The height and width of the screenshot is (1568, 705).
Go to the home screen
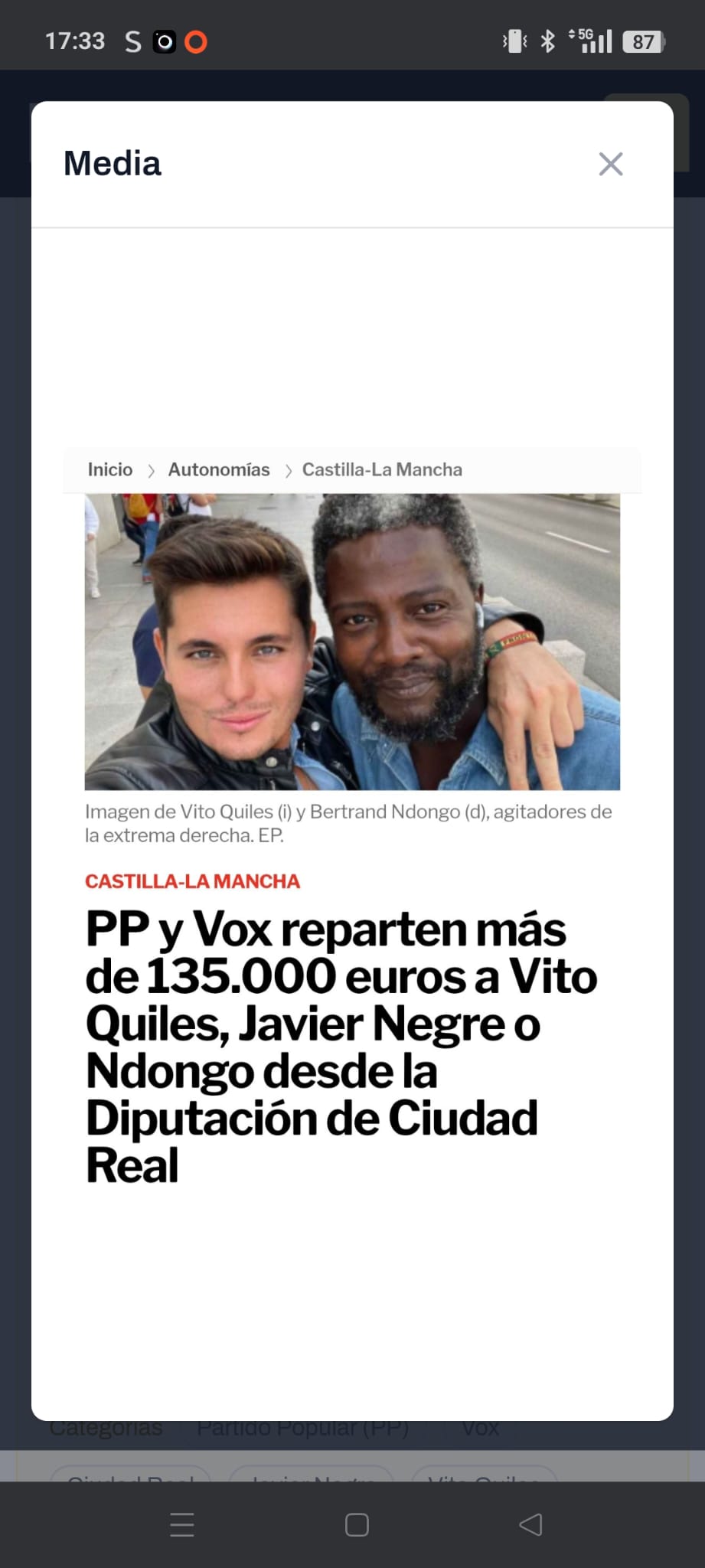pyautogui.click(x=357, y=1524)
